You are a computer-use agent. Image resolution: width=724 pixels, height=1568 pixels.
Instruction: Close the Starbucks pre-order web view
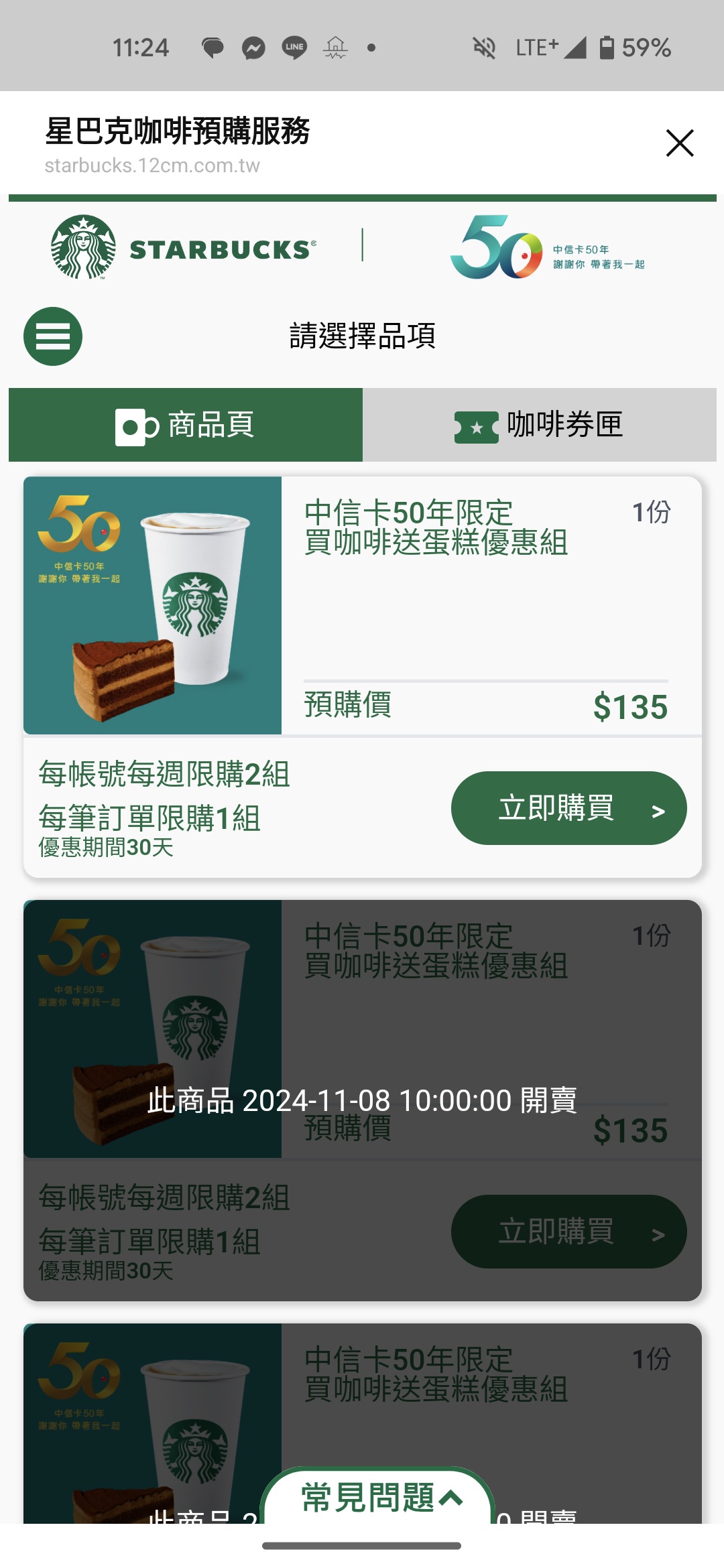point(679,143)
